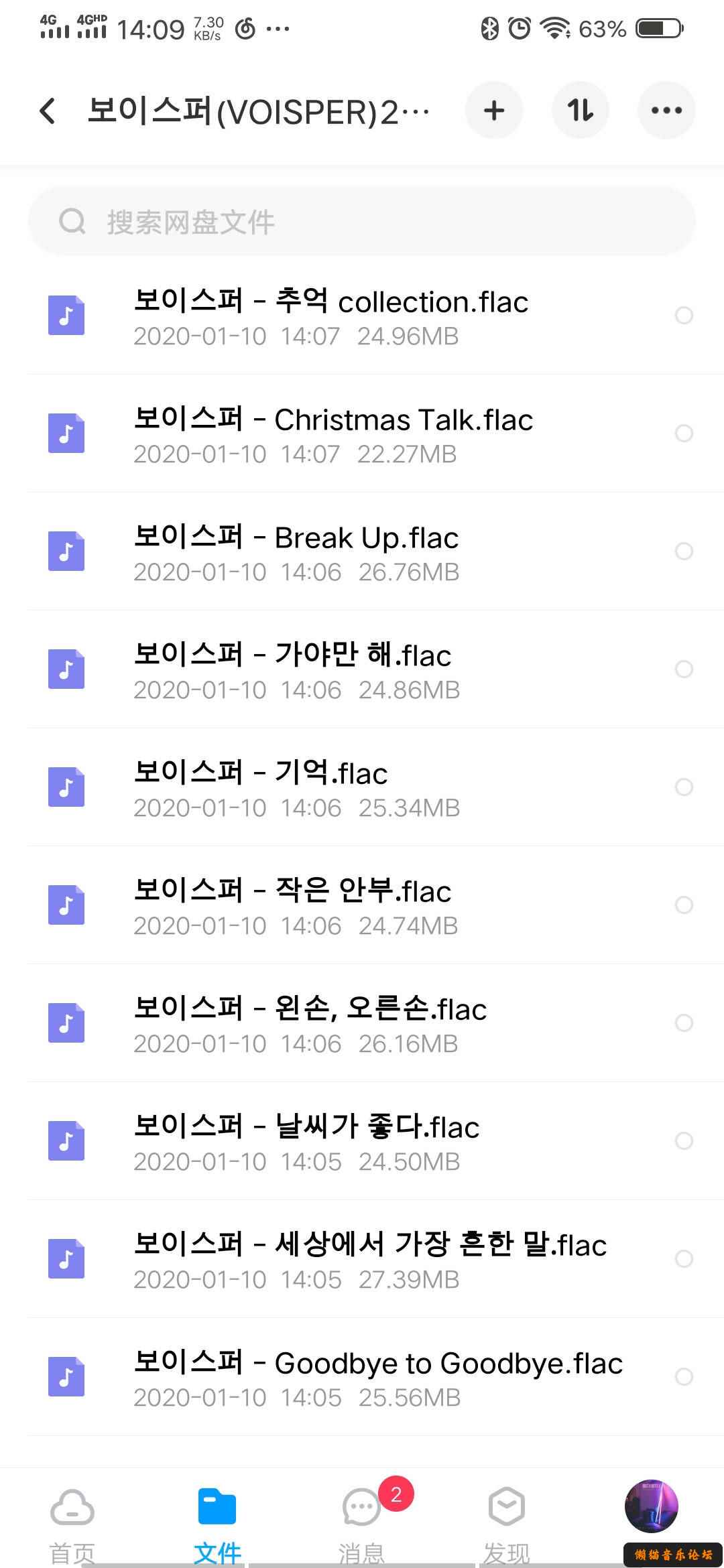
Task: Open the profile avatar tab
Action: point(652,1508)
